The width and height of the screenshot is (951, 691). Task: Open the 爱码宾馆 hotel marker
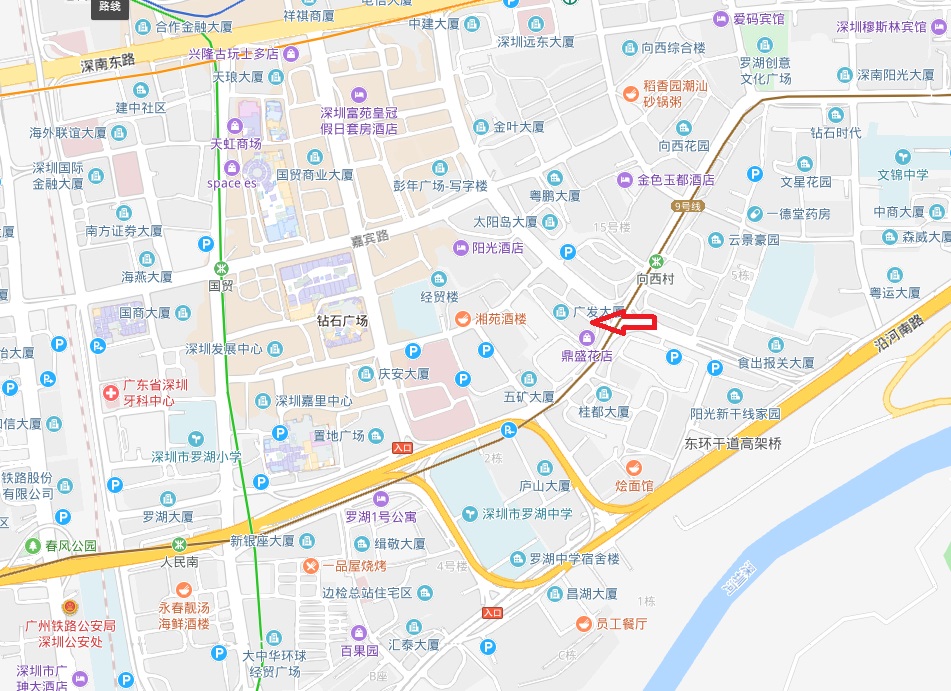tap(720, 19)
